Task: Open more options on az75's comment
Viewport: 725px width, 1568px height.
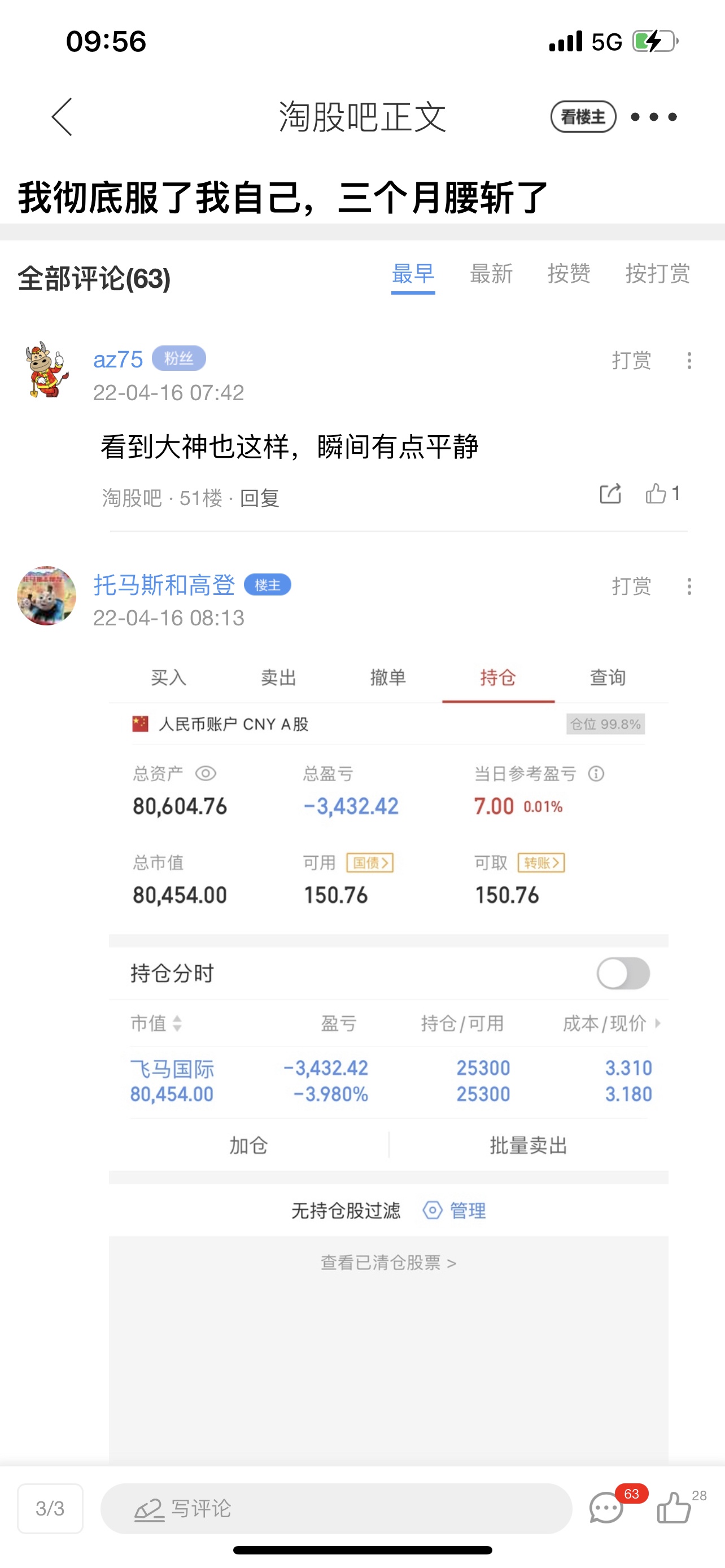Action: pos(689,360)
